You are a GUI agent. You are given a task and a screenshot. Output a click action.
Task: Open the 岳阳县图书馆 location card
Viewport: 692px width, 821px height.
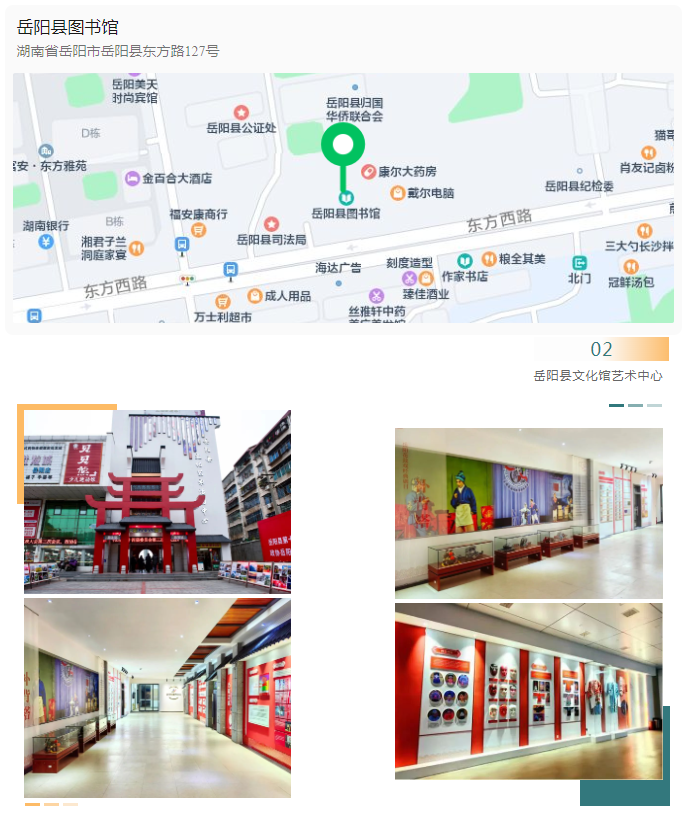pyautogui.click(x=120, y=38)
